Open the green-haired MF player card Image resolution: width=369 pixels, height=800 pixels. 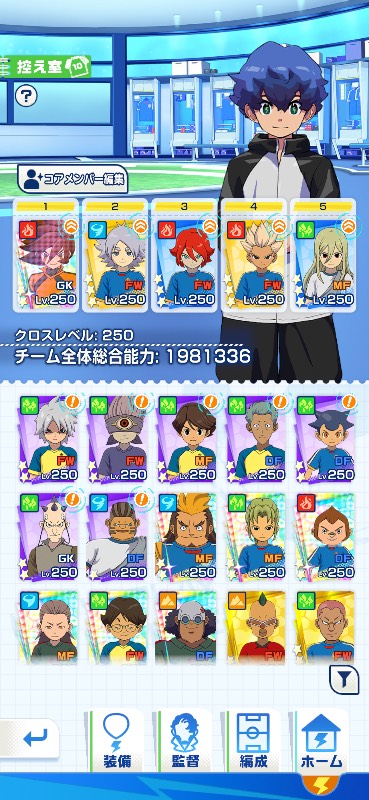click(256, 536)
